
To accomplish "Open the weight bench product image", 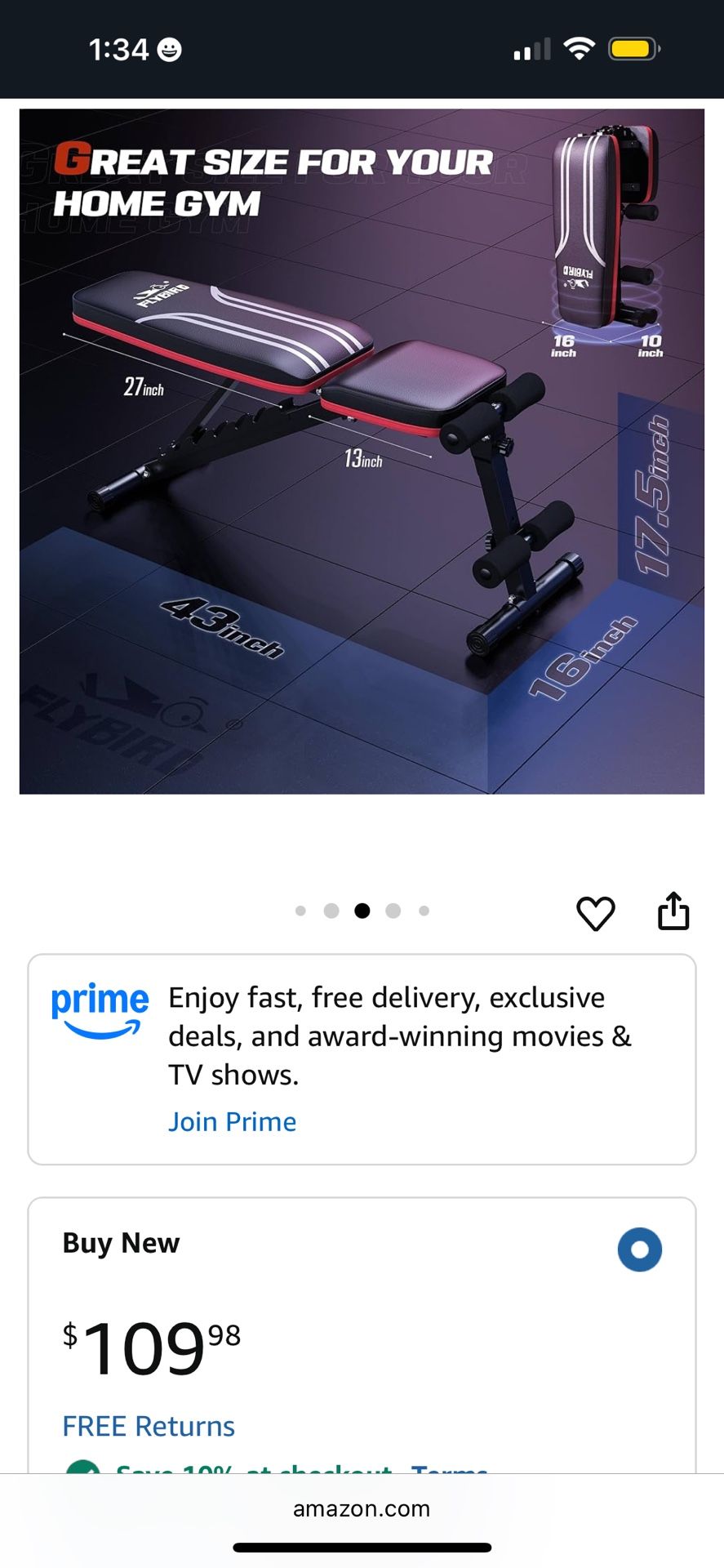I will [362, 451].
